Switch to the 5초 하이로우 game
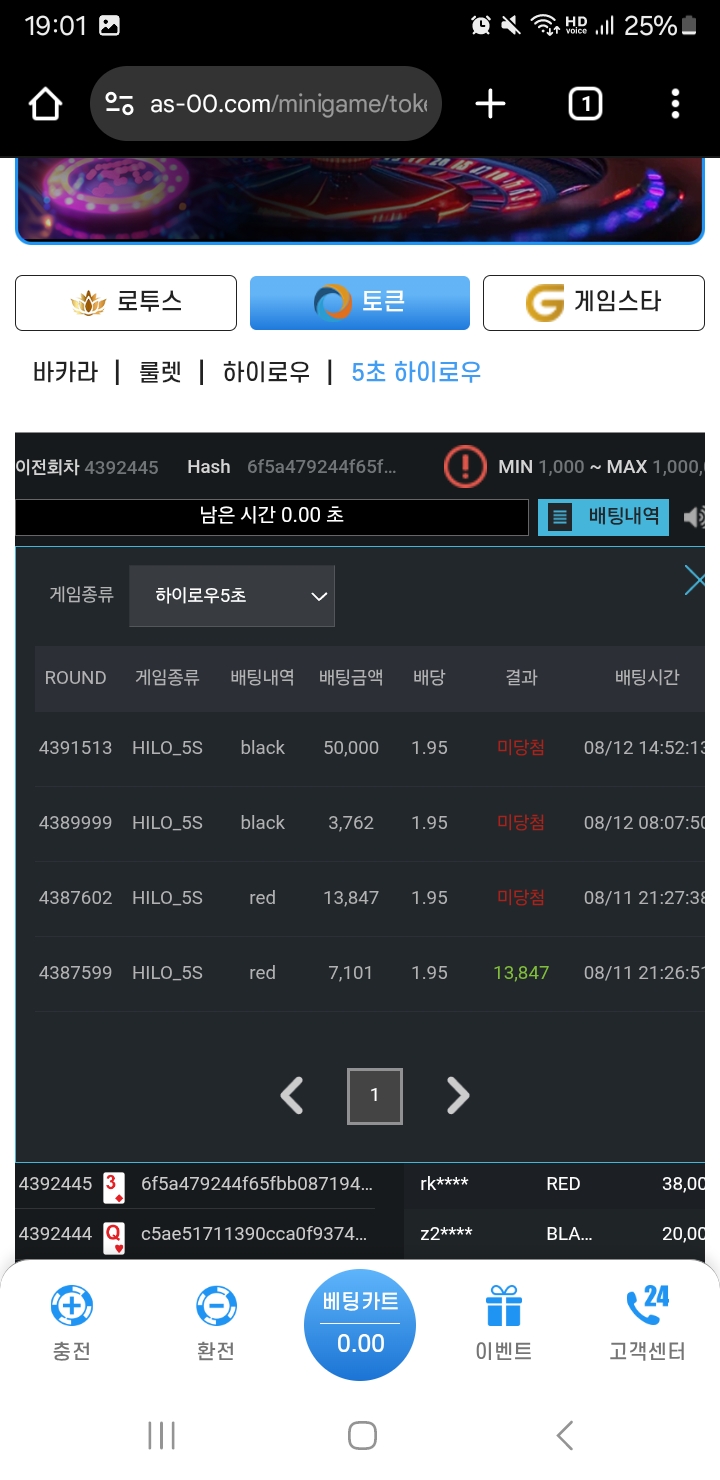The width and height of the screenshot is (720, 1480). tap(416, 373)
